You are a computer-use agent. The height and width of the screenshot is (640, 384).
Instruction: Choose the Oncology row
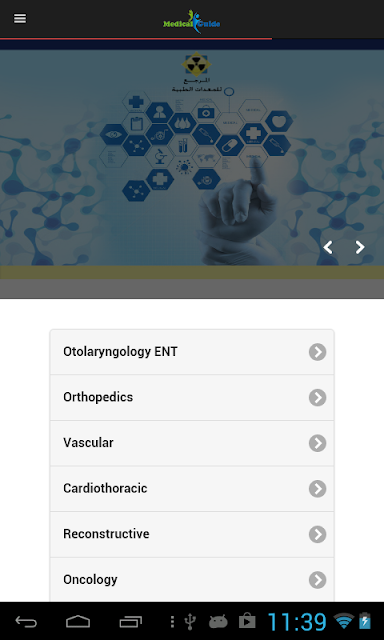tap(192, 580)
